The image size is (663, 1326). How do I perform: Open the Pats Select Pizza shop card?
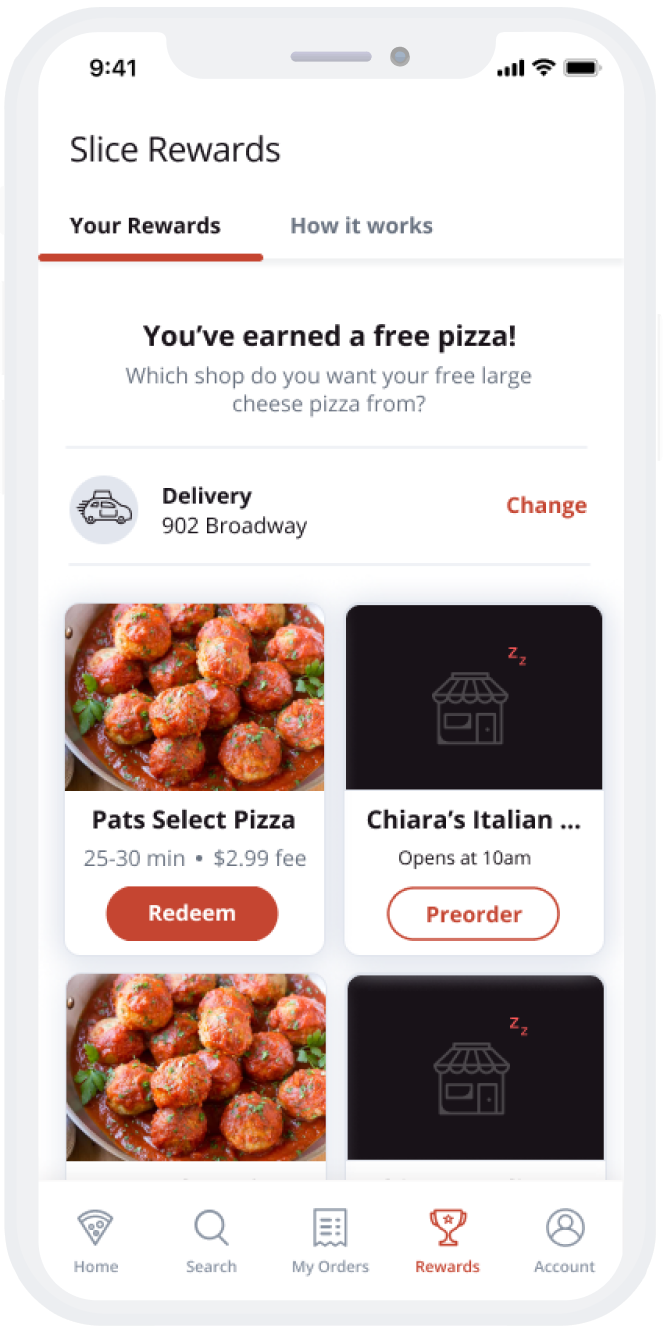pos(194,700)
